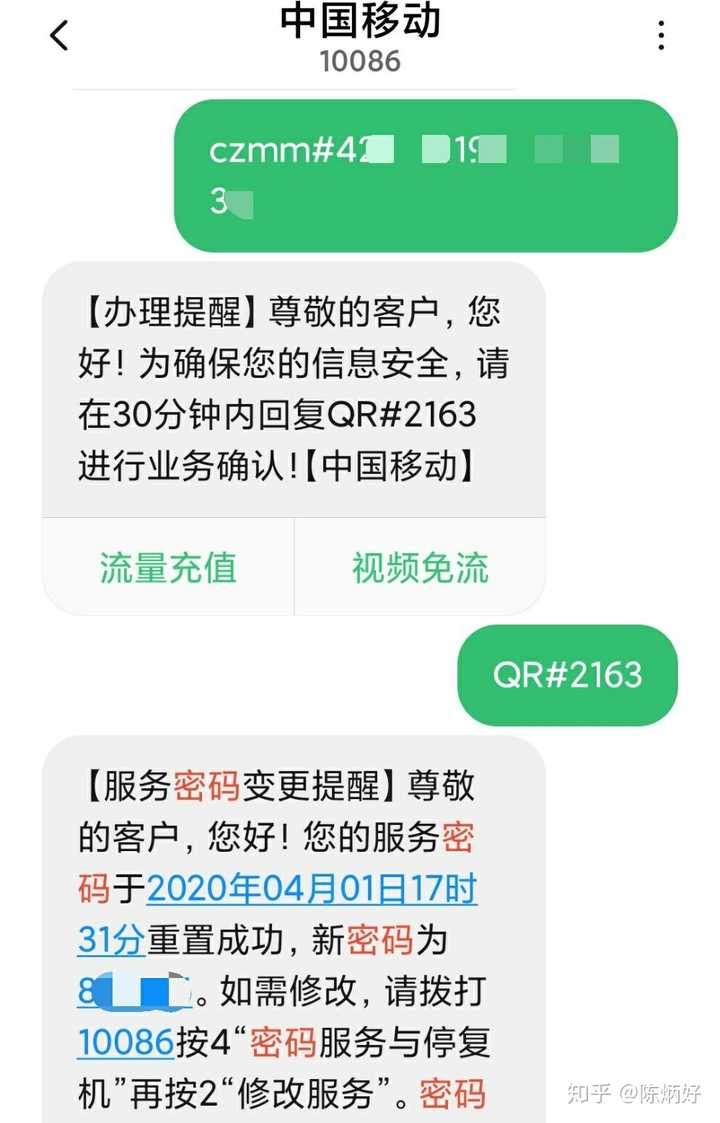Tap the back arrow to exit conversation

[60, 36]
